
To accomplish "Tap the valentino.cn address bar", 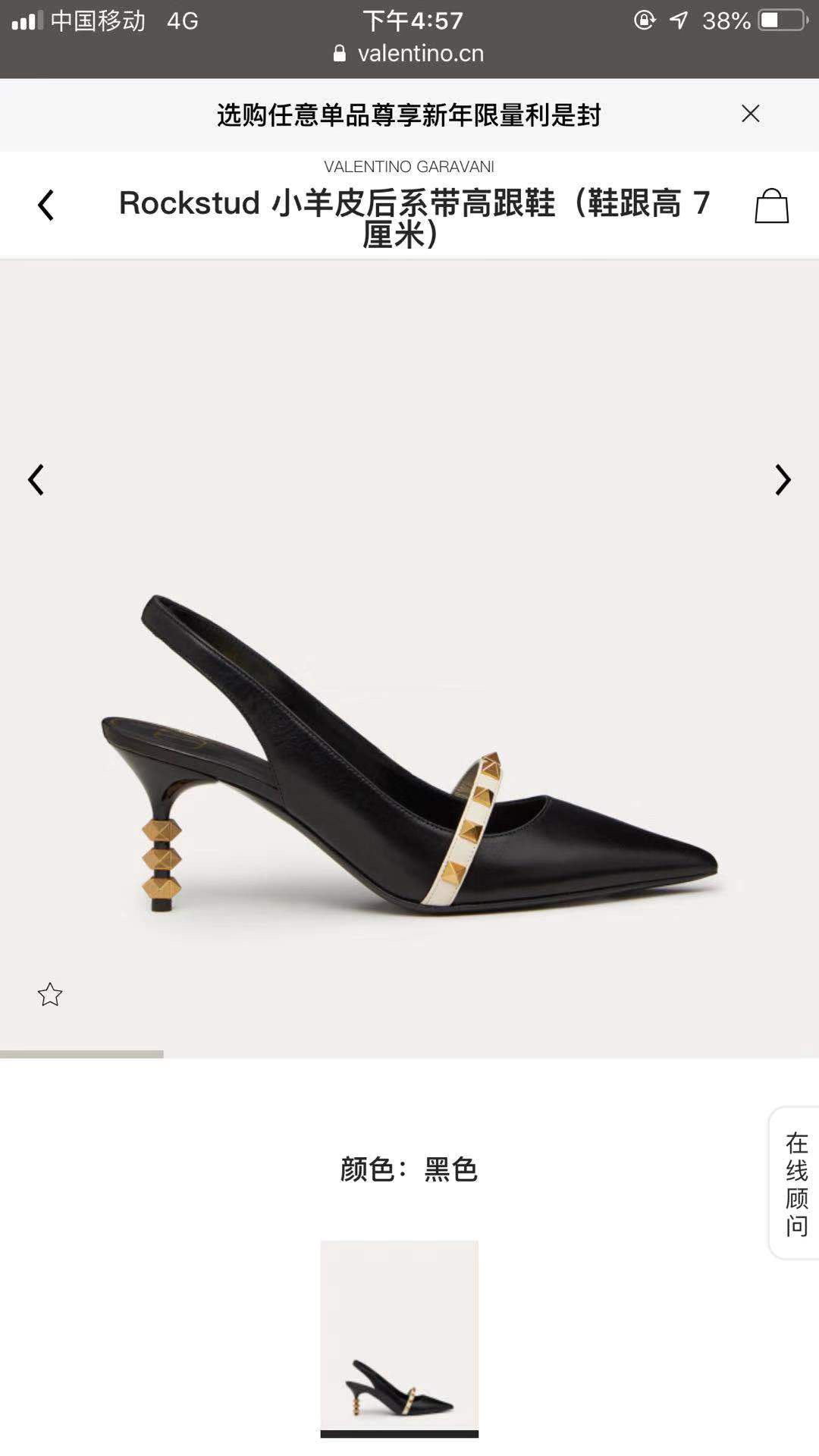I will click(409, 53).
